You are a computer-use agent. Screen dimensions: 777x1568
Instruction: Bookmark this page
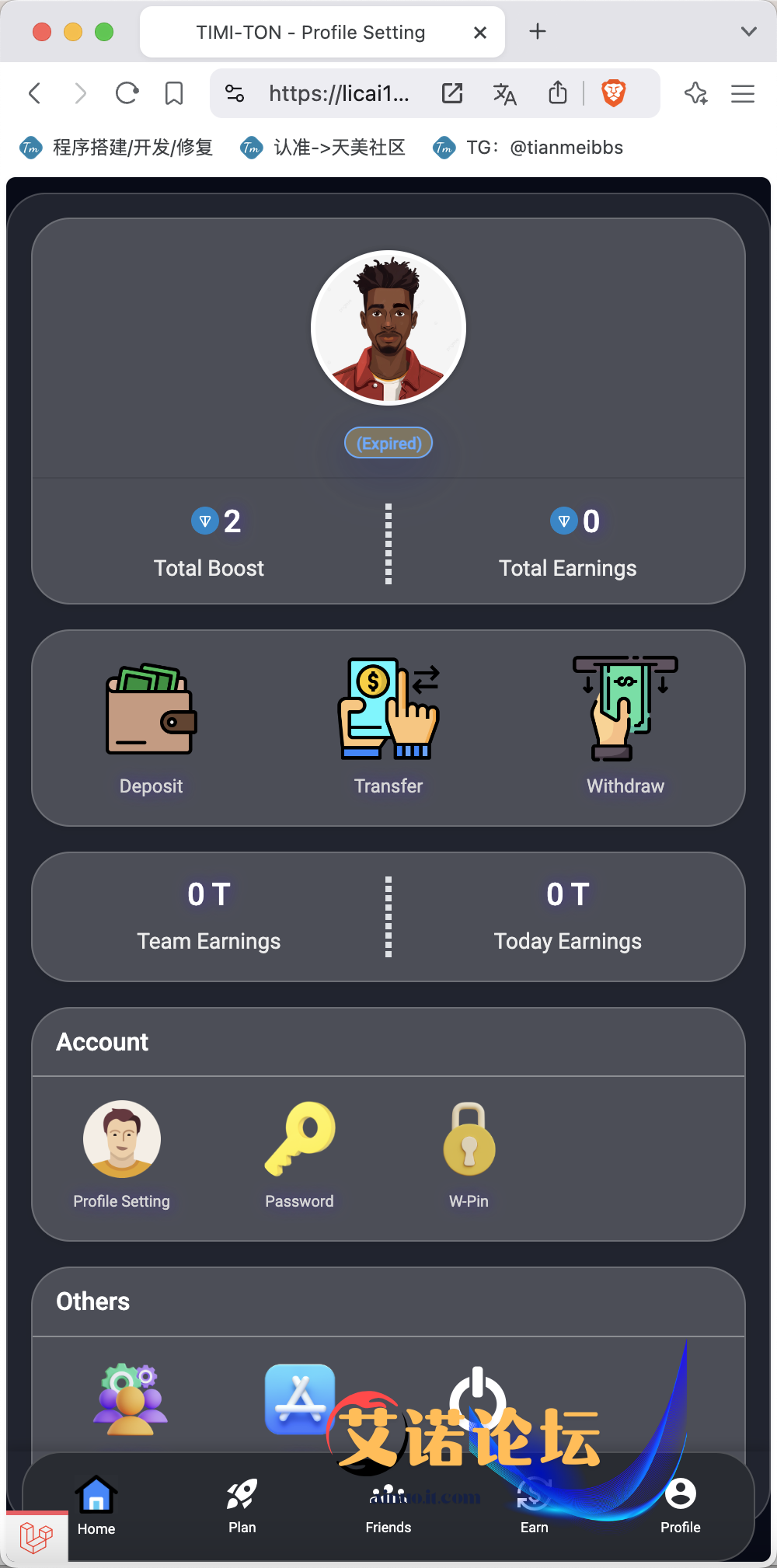[x=174, y=94]
